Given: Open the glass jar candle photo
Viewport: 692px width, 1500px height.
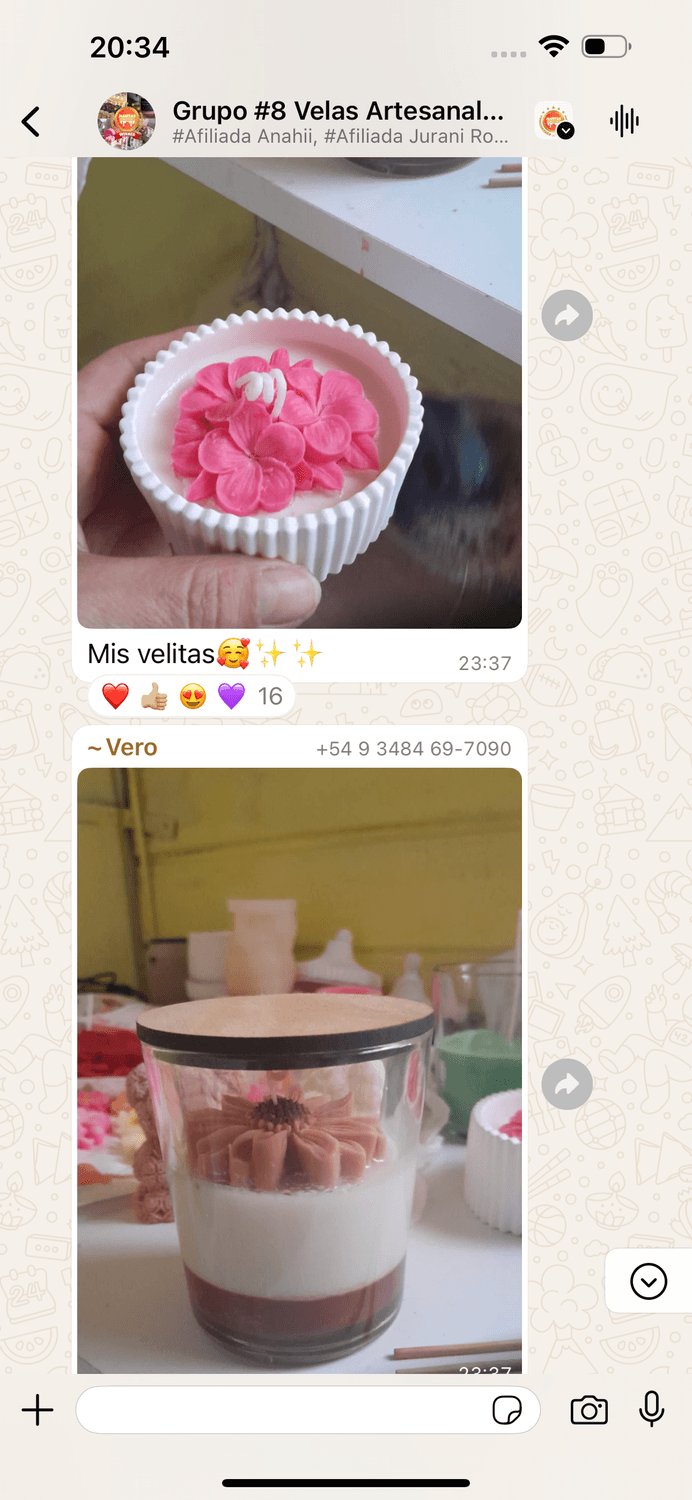Looking at the screenshot, I should (x=299, y=1070).
